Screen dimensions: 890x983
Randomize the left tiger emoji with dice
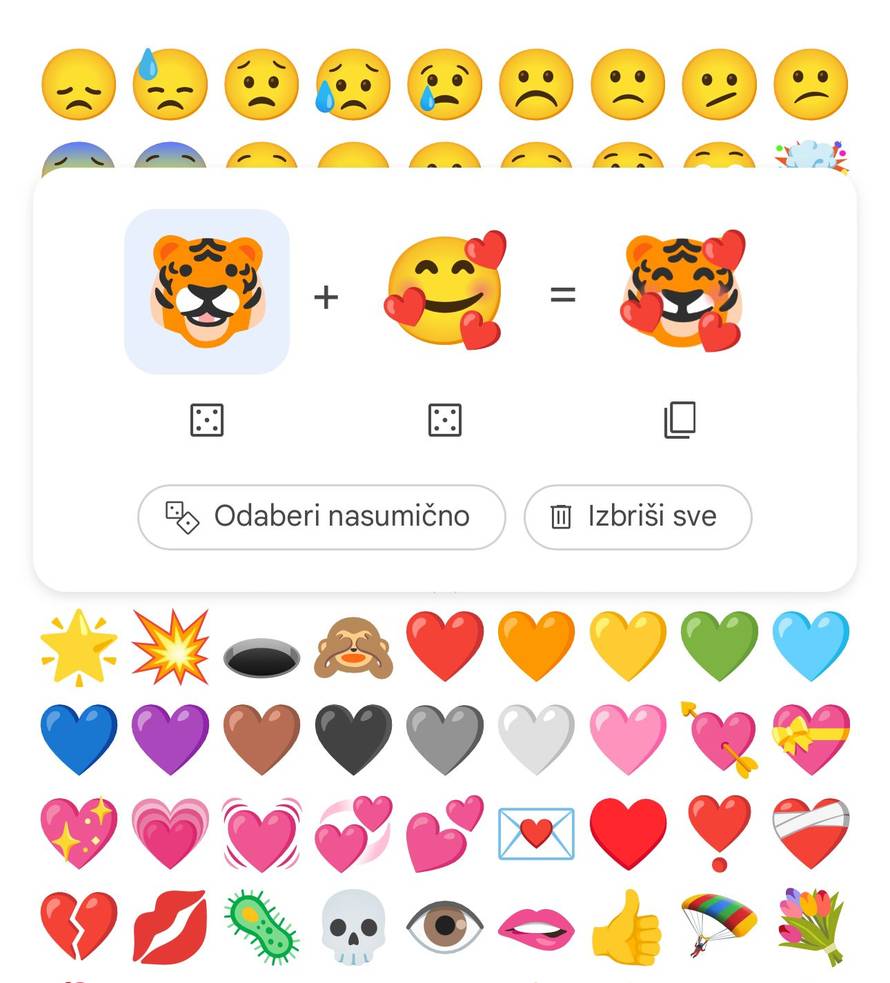pyautogui.click(x=205, y=420)
